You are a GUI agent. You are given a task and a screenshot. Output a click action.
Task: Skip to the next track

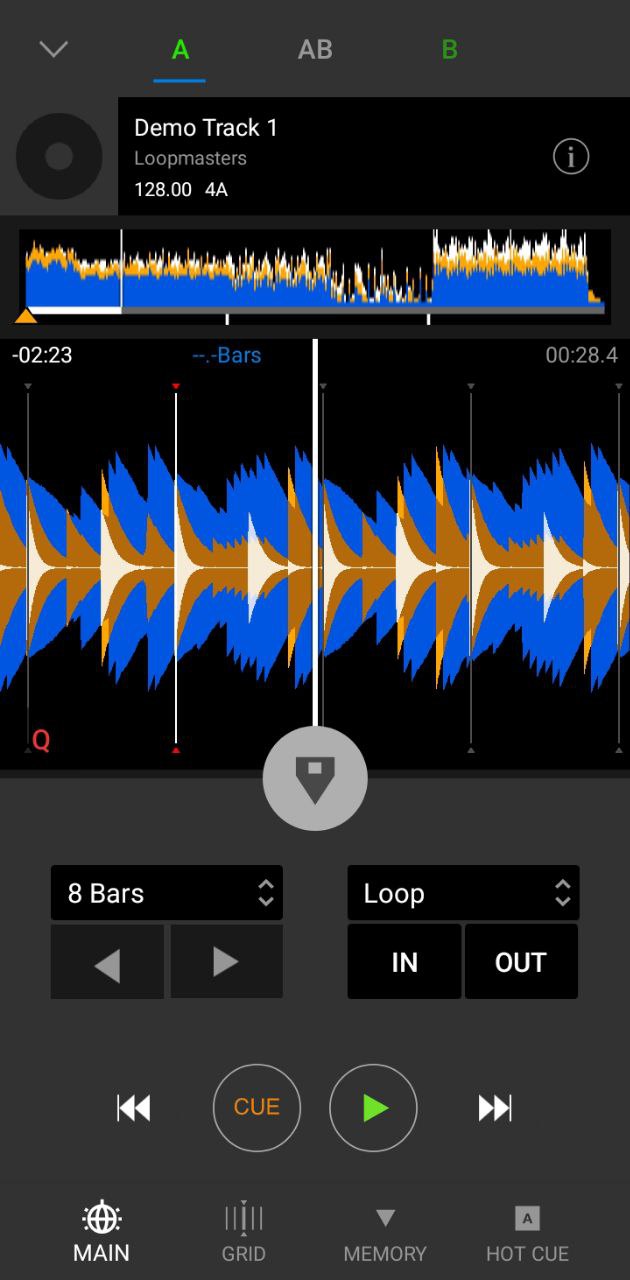pos(495,1107)
